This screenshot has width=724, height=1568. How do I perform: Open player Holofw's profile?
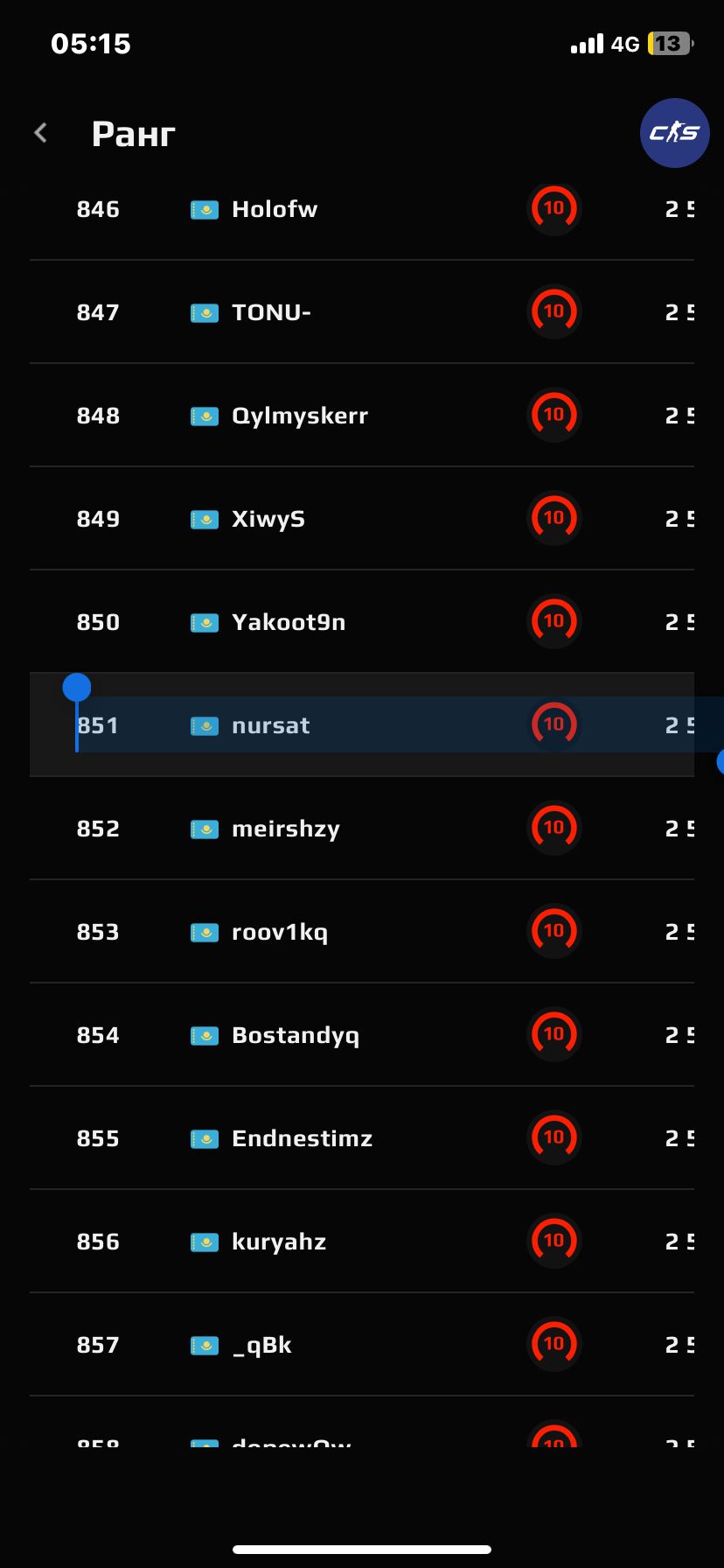tap(275, 210)
